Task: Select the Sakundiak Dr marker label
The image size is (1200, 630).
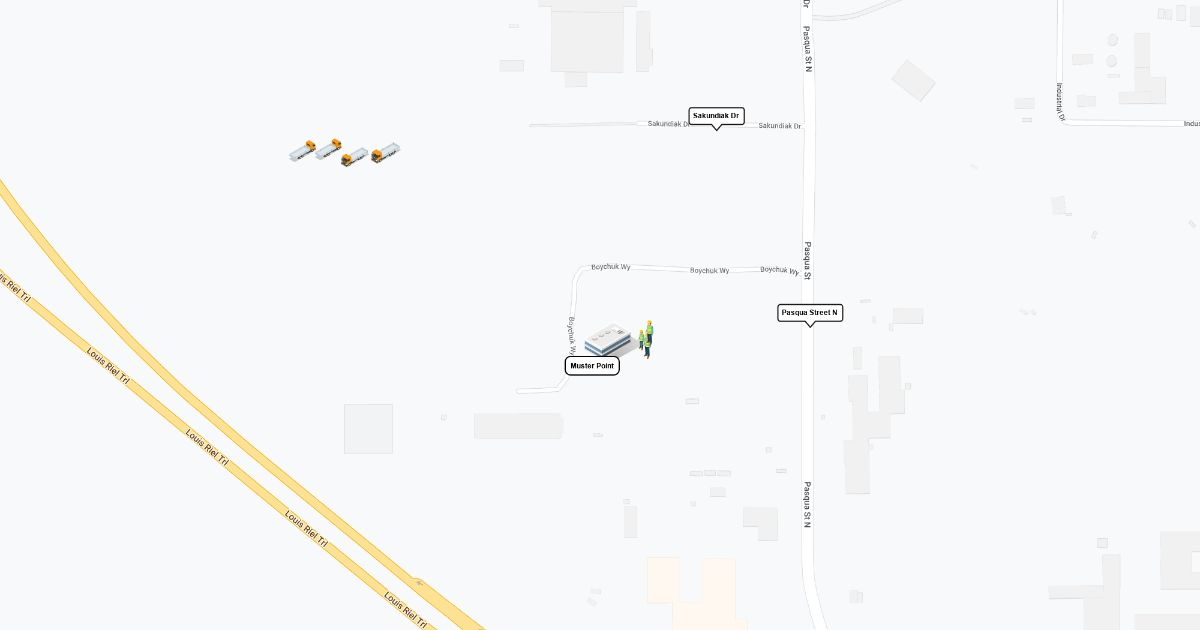Action: [716, 116]
